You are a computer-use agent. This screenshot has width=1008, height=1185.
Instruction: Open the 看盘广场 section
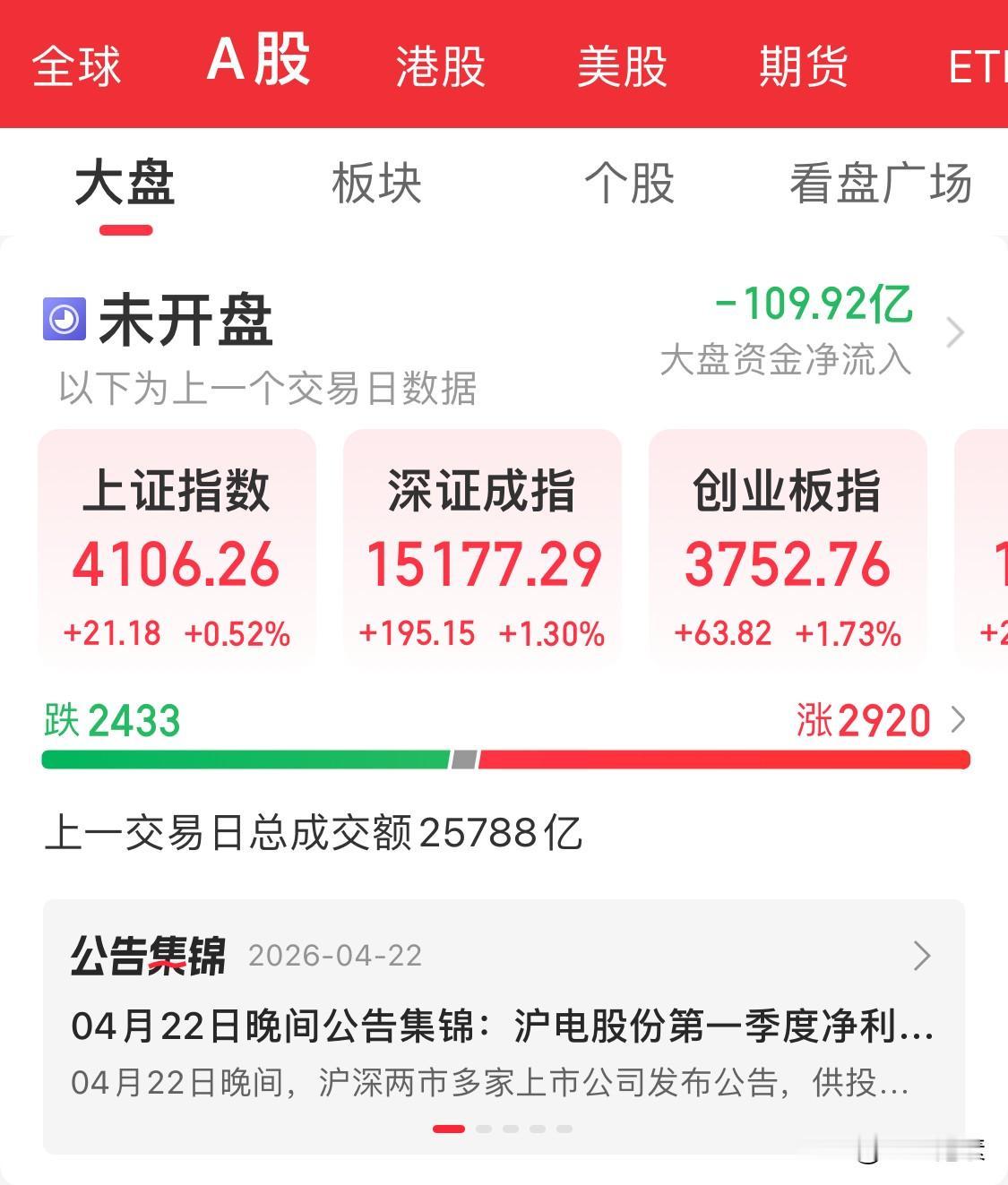click(880, 182)
